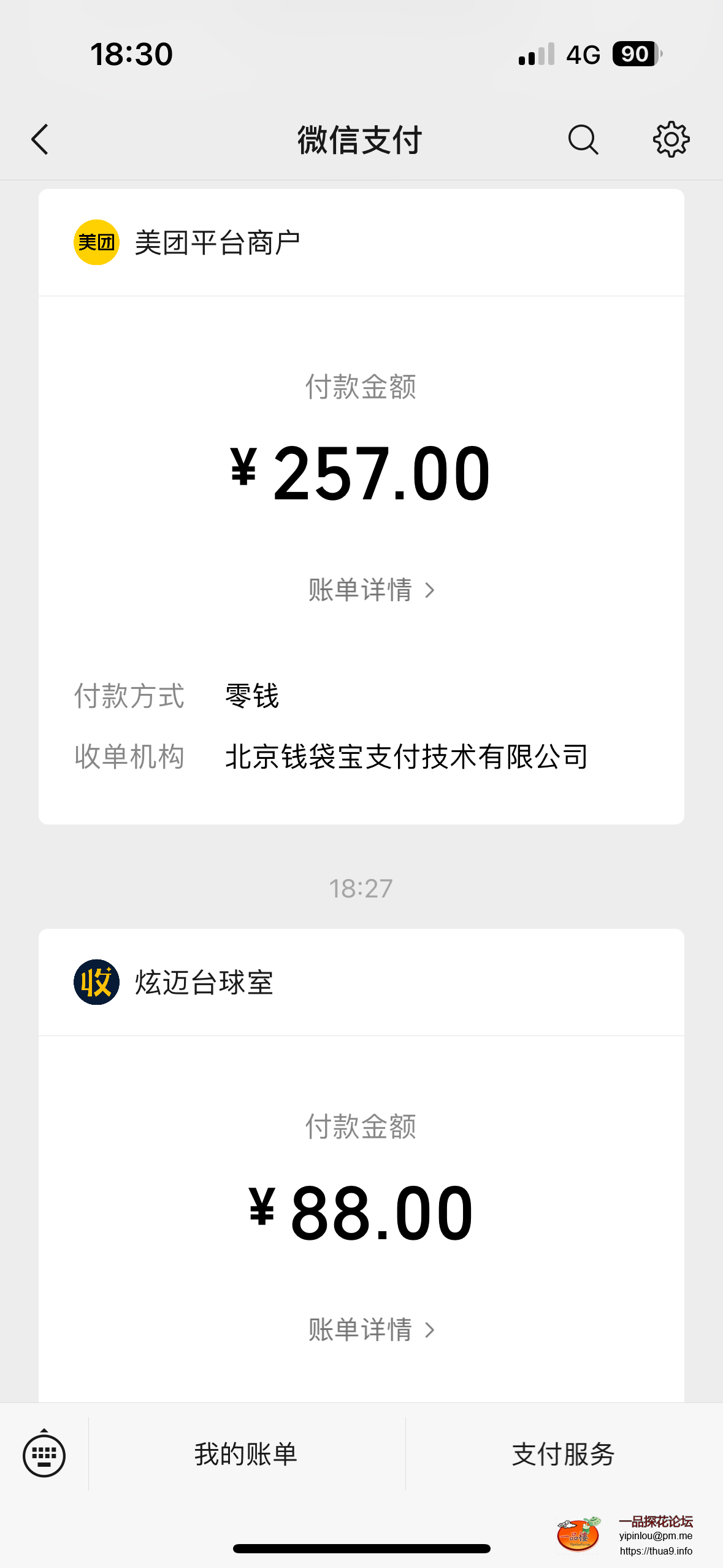Open WeChat Pay settings via the gear icon

pyautogui.click(x=671, y=139)
